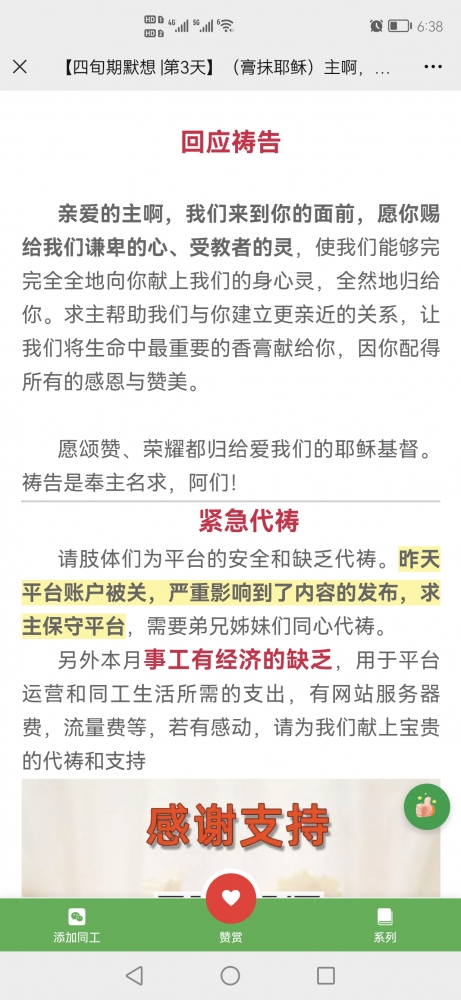Open the three-dot overflow menu
The height and width of the screenshot is (1000, 461).
pyautogui.click(x=433, y=66)
